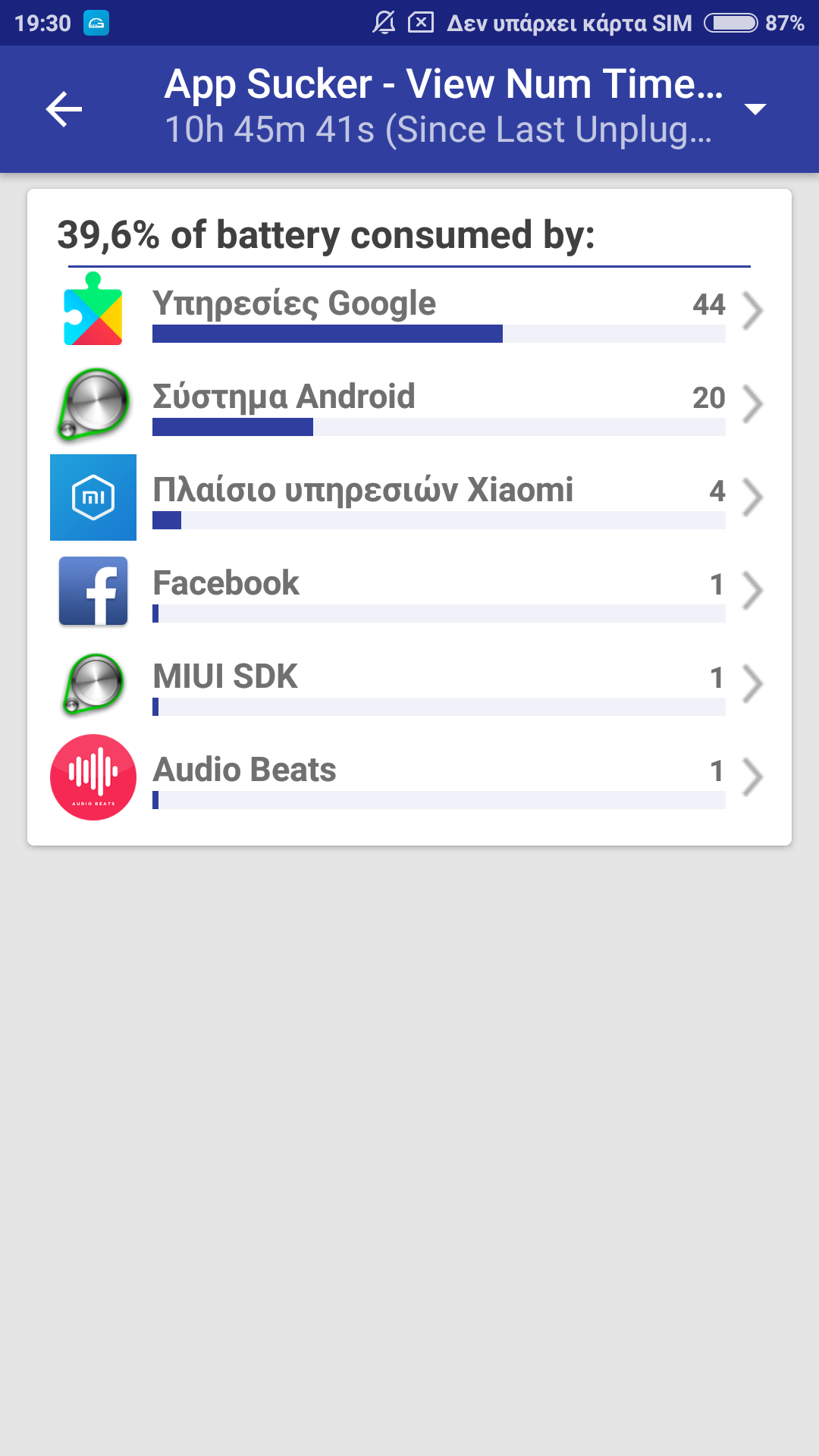819x1456 pixels.
Task: Go back using the arrow icon
Action: pyautogui.click(x=64, y=109)
